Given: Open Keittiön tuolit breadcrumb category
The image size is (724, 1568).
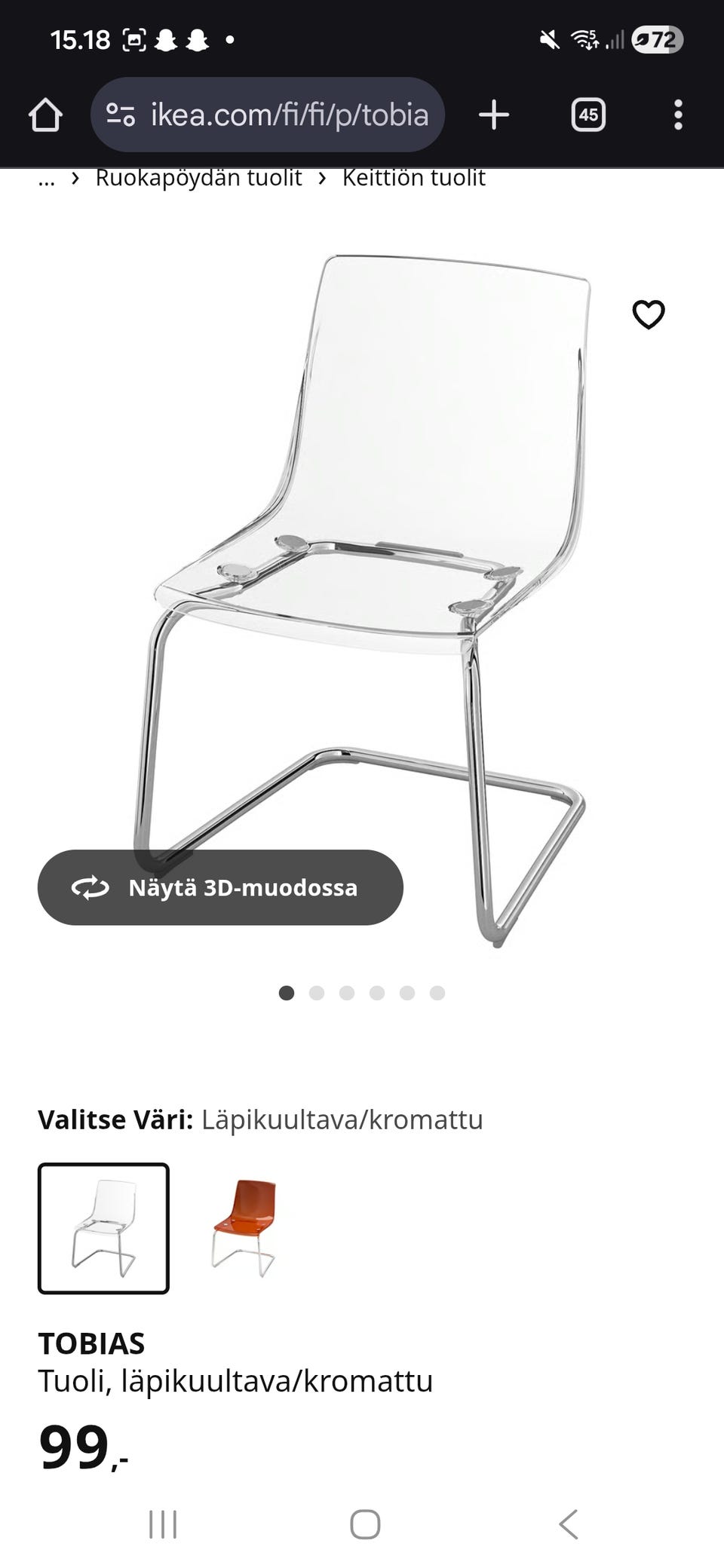Looking at the screenshot, I should (414, 178).
